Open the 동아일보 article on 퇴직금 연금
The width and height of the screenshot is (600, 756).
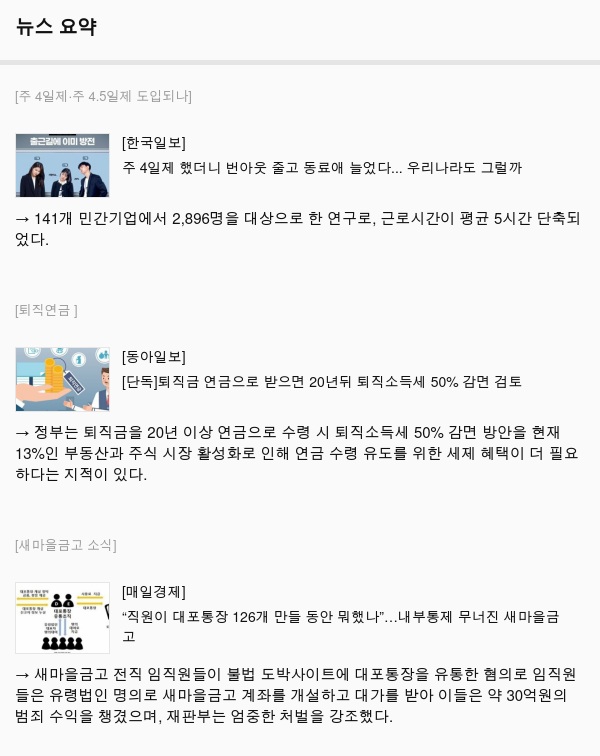pos(321,382)
